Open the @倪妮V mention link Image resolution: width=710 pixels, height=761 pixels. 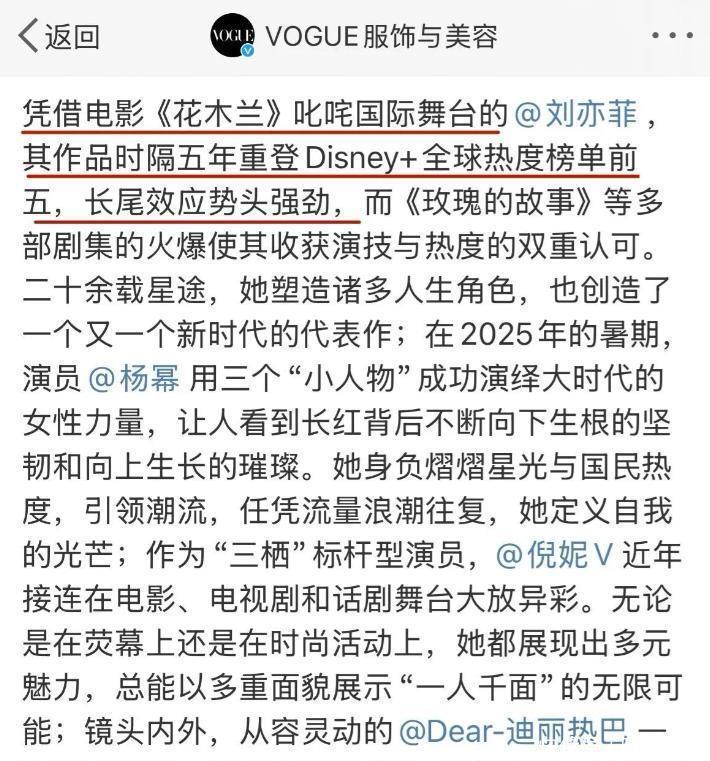pyautogui.click(x=562, y=554)
